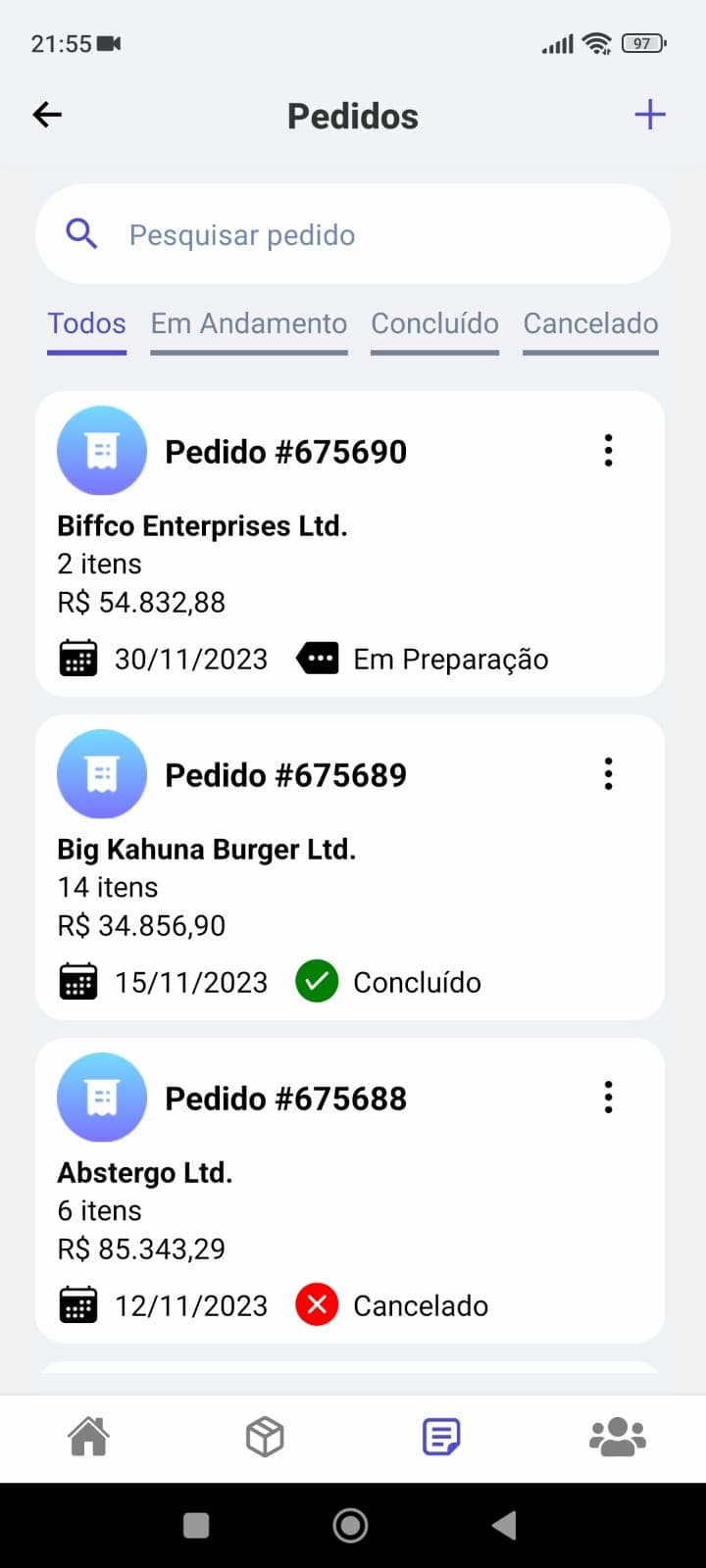The width and height of the screenshot is (706, 1568).
Task: Select the Cancelado filter tab
Action: (590, 323)
